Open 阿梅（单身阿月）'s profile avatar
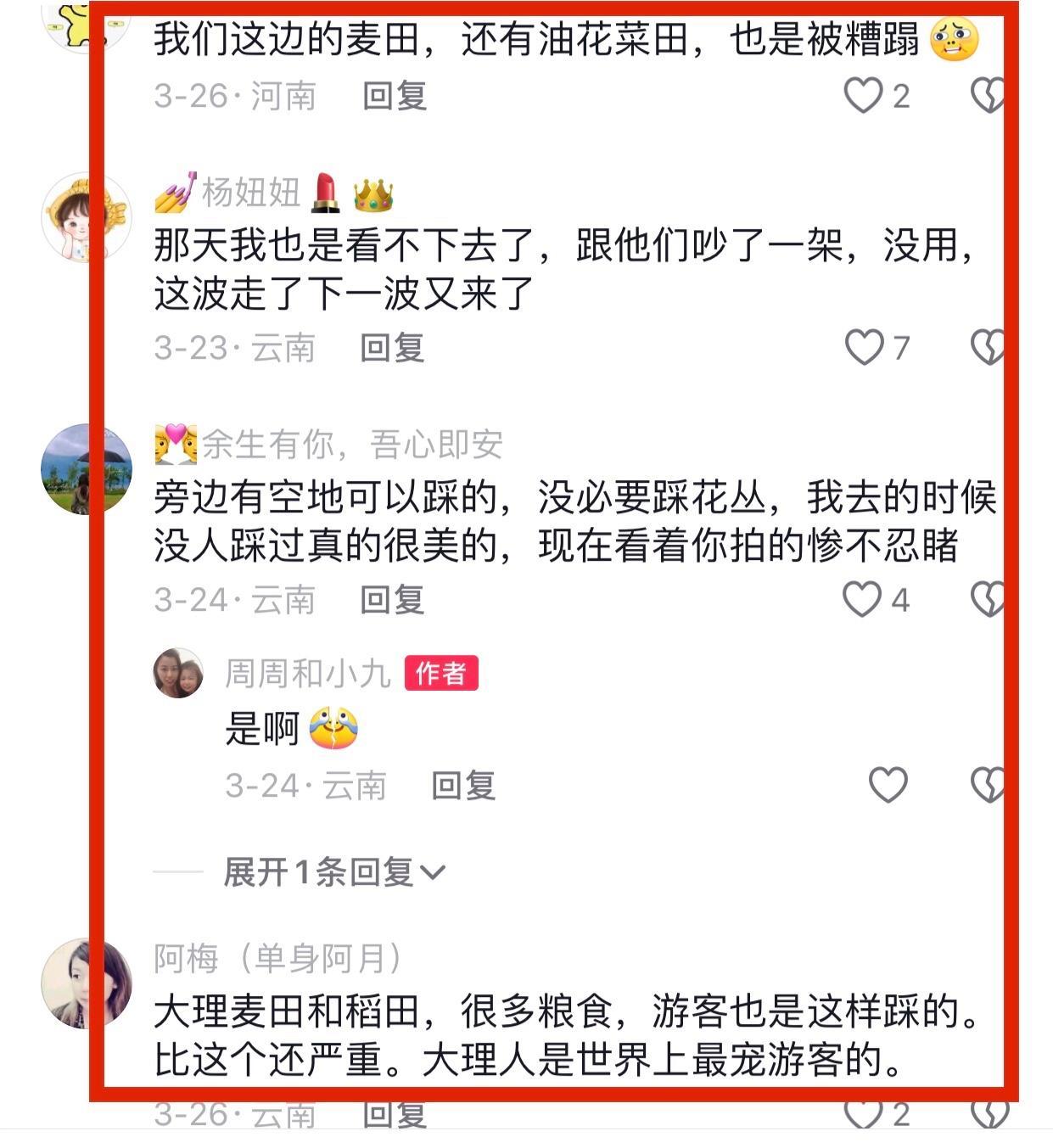The height and width of the screenshot is (1148, 1053). pyautogui.click(x=87, y=983)
